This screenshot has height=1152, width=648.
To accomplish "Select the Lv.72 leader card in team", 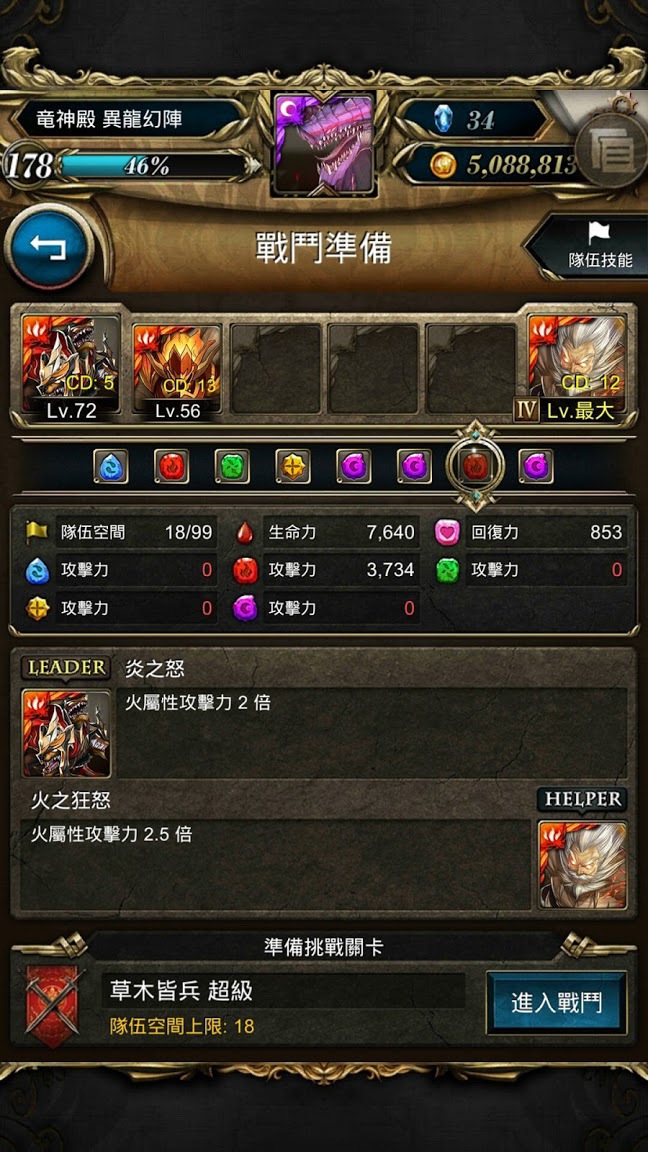I will point(71,367).
